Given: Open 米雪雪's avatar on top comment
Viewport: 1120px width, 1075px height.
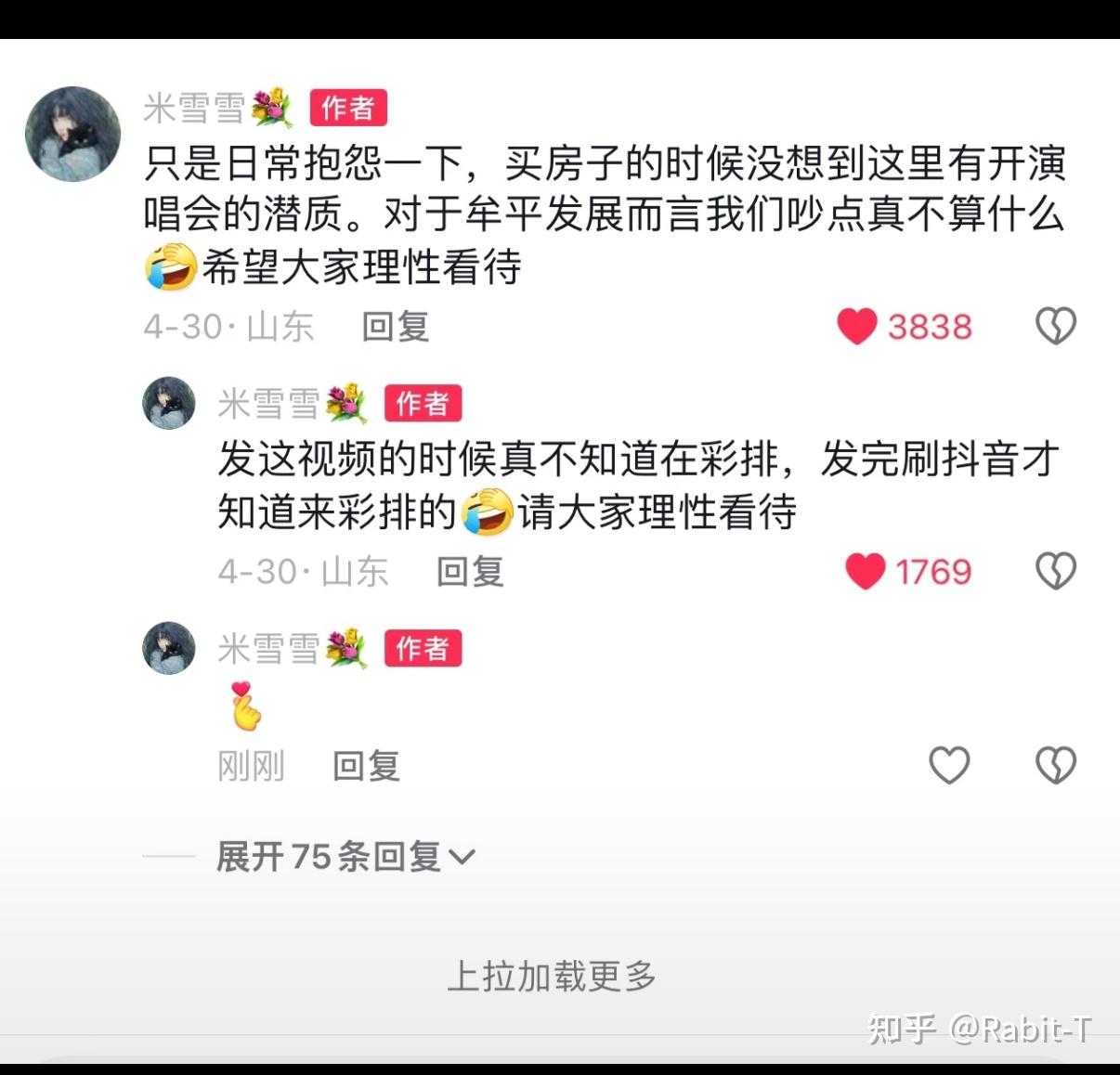Looking at the screenshot, I should tap(72, 134).
